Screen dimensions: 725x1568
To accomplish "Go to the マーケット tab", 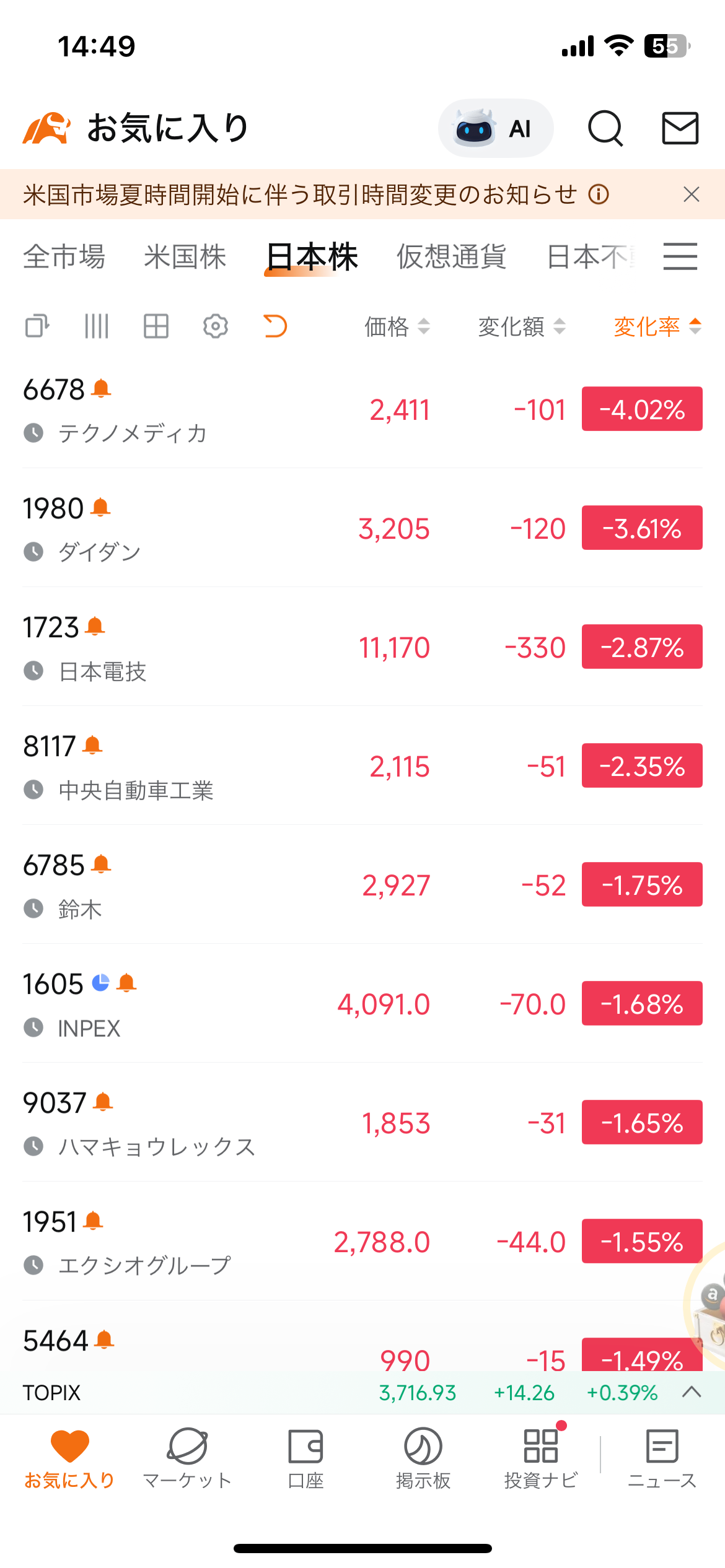I will point(187,1458).
